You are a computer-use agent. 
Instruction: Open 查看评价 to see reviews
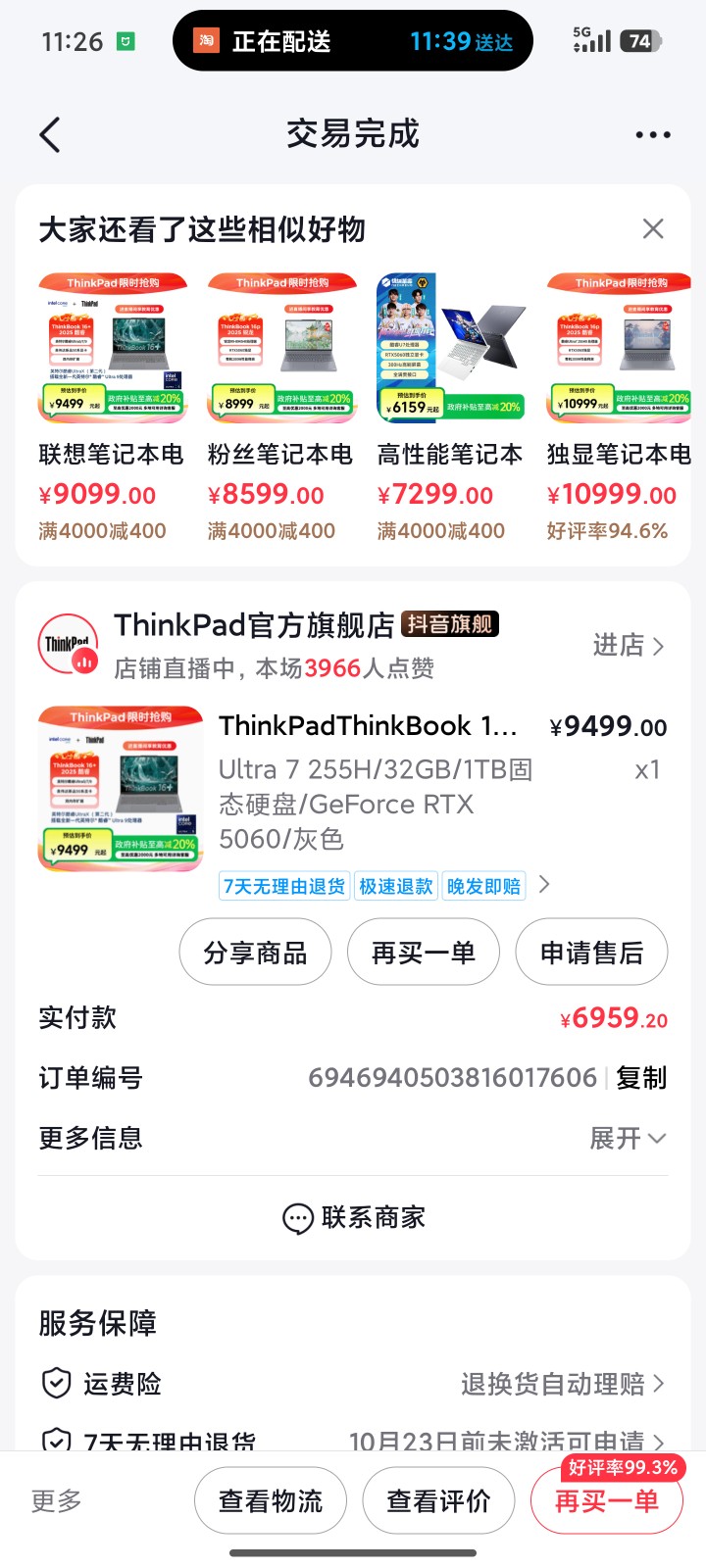438,1500
